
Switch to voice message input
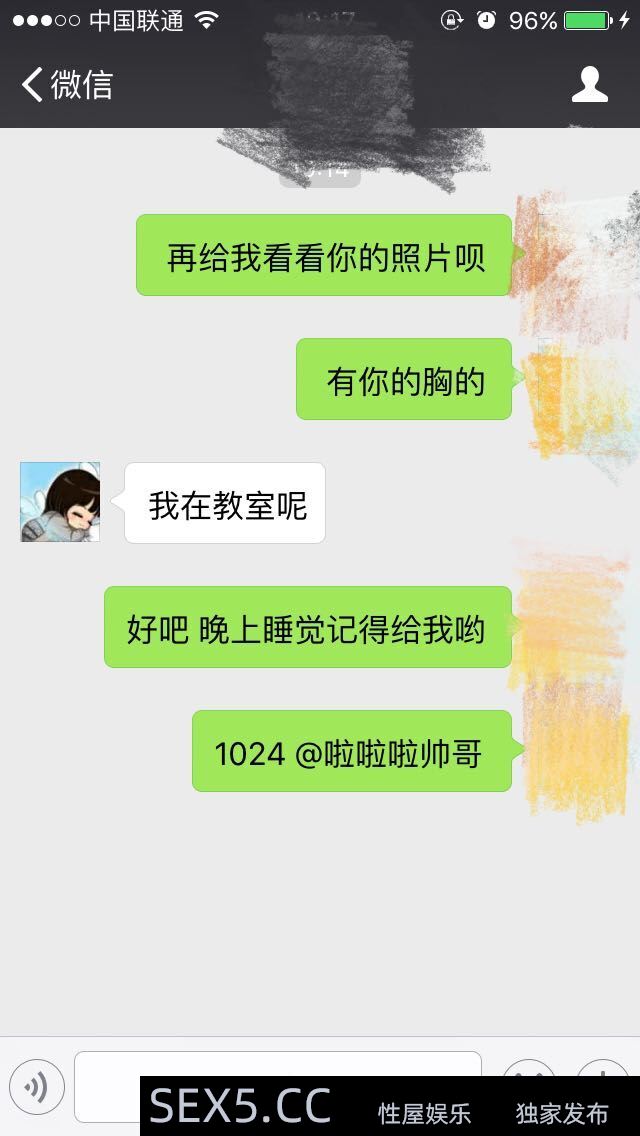[x=37, y=1086]
